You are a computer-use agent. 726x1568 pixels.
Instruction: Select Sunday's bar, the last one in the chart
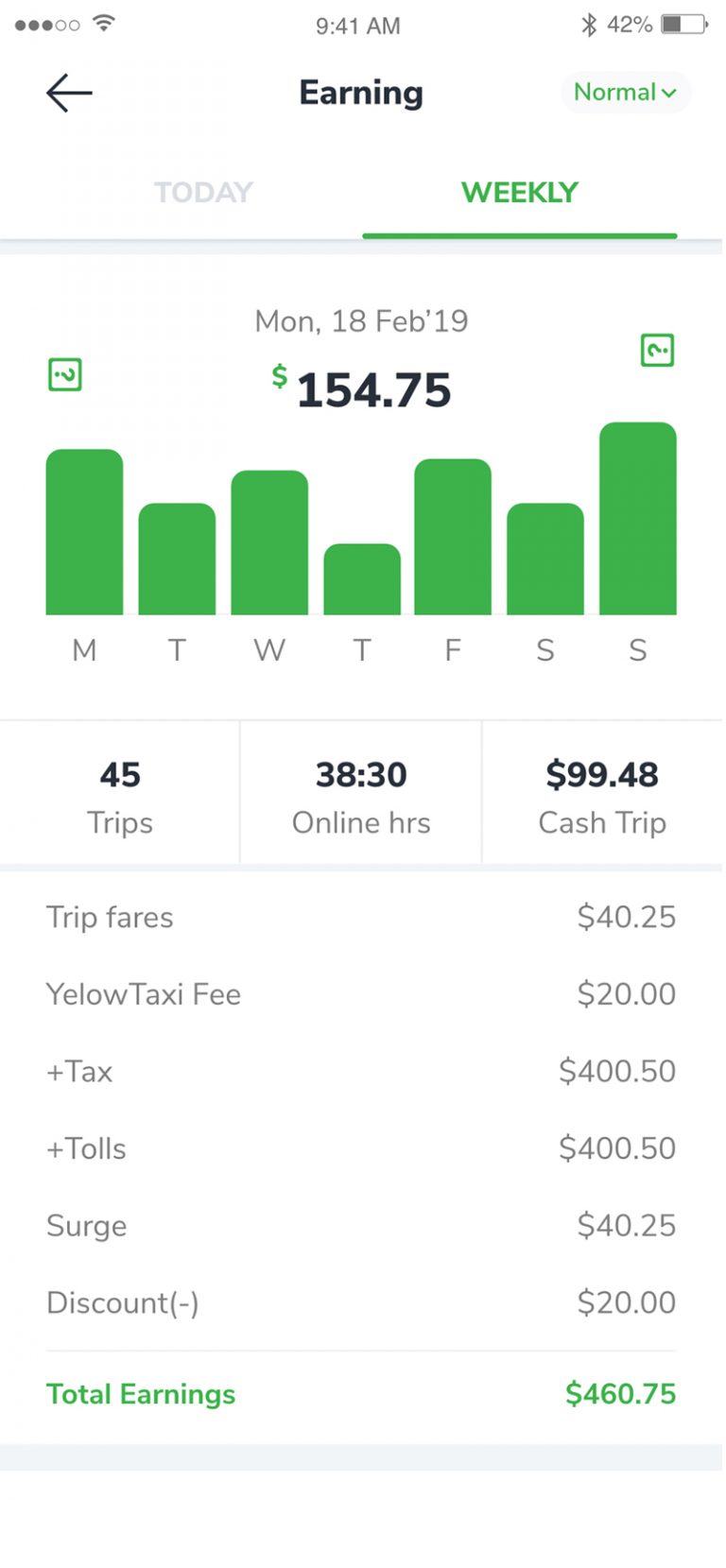point(638,519)
